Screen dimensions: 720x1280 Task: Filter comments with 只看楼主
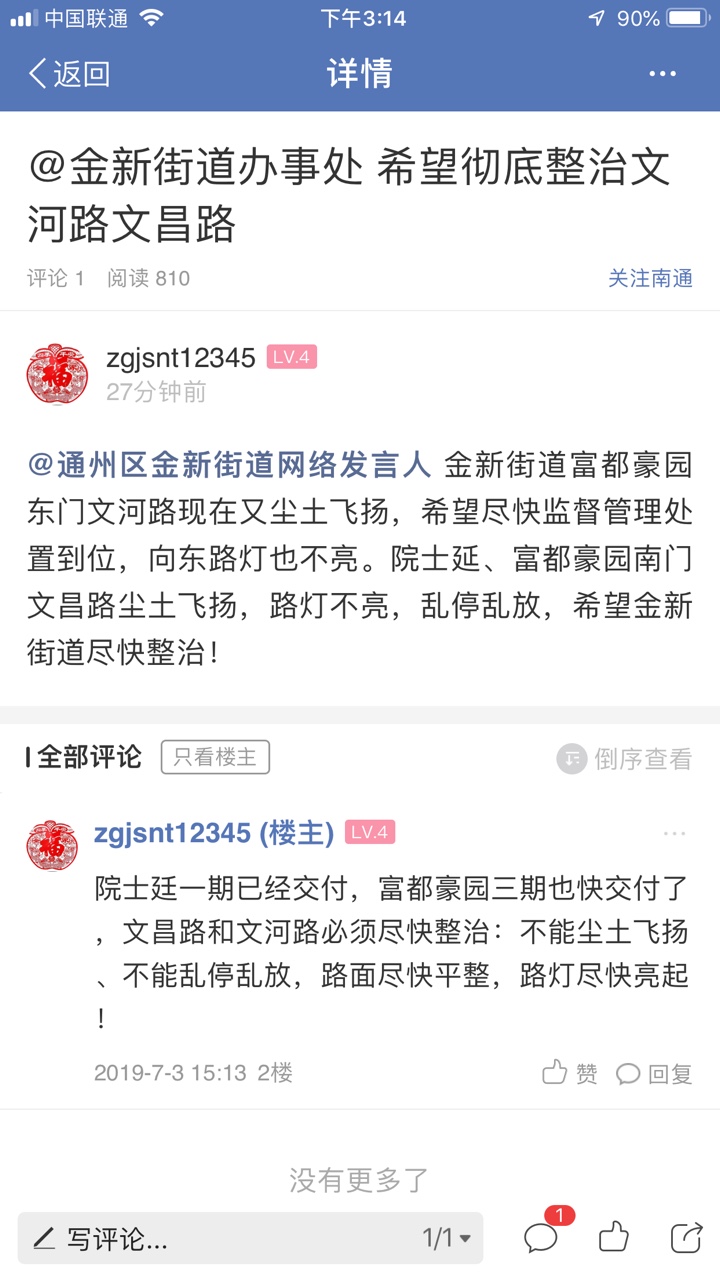[x=215, y=758]
